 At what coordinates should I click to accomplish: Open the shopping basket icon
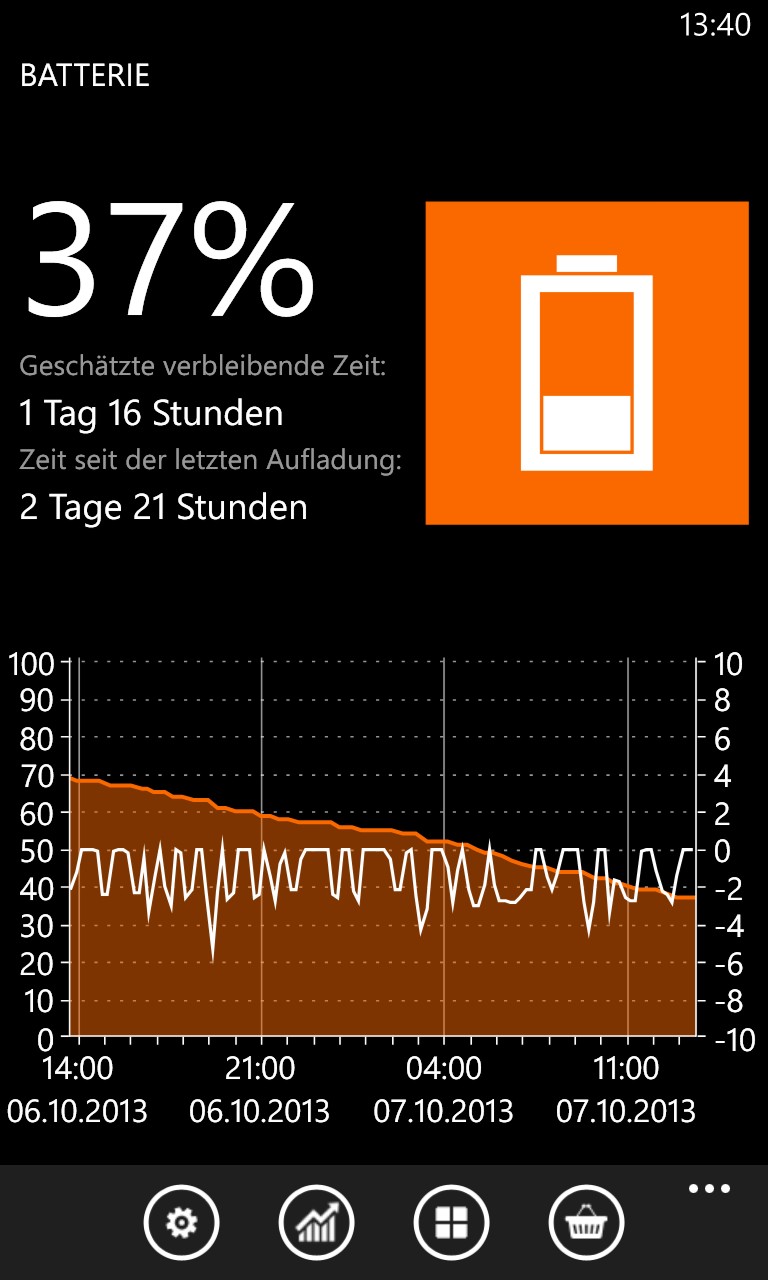[586, 1222]
